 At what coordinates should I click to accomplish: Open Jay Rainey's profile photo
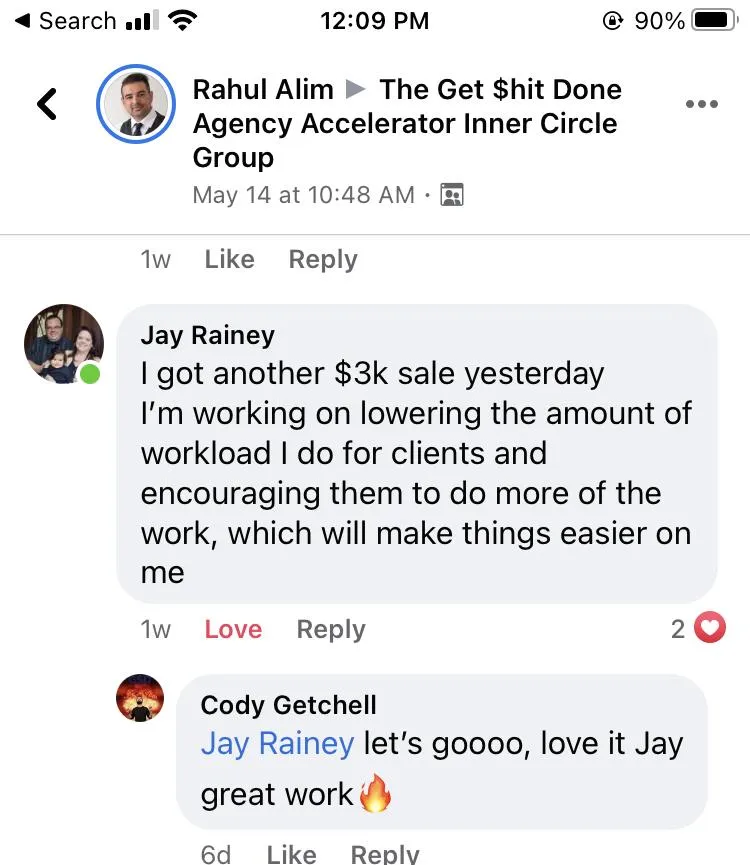point(64,344)
